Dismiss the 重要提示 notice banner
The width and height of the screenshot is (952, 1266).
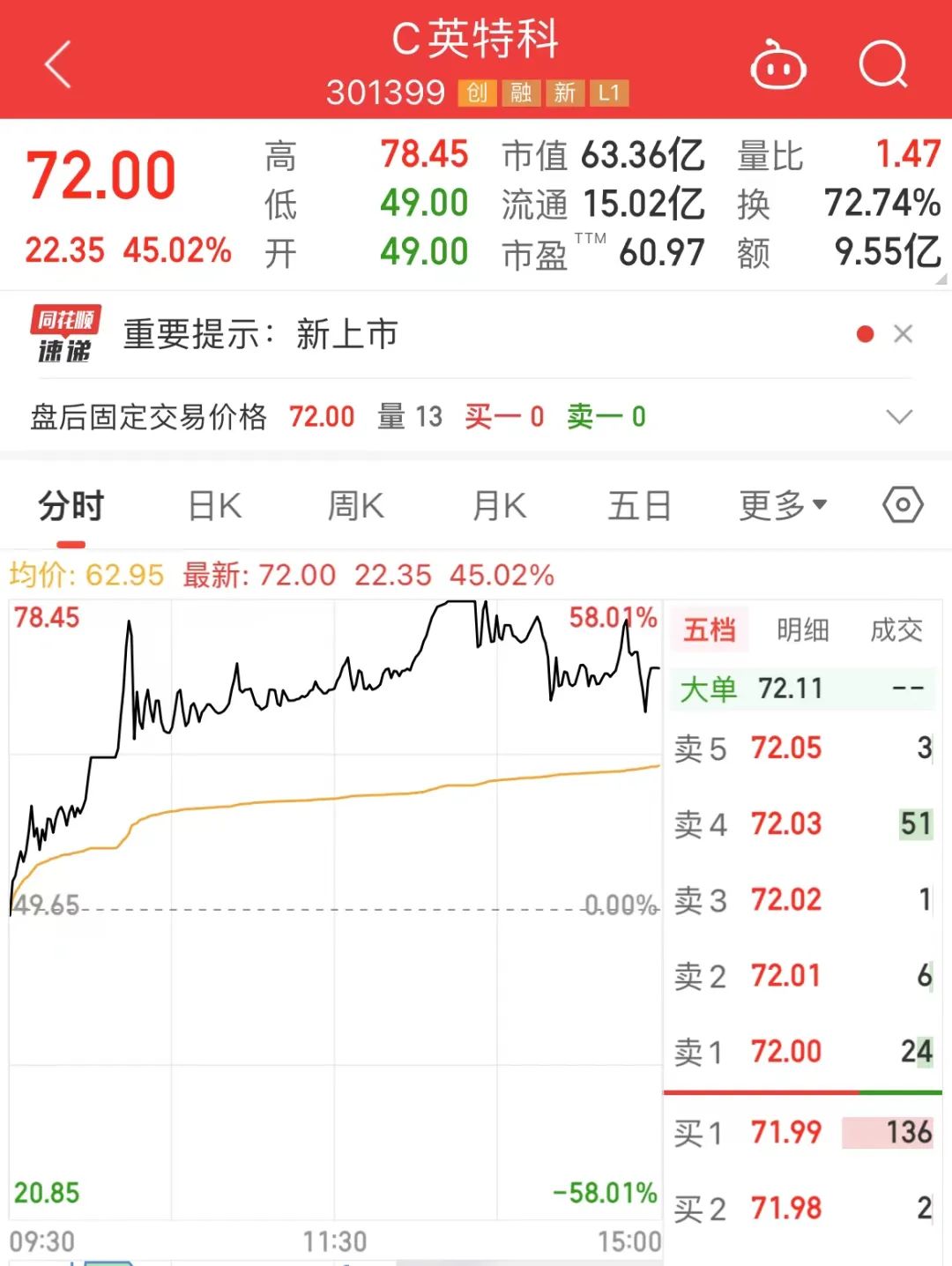[903, 334]
